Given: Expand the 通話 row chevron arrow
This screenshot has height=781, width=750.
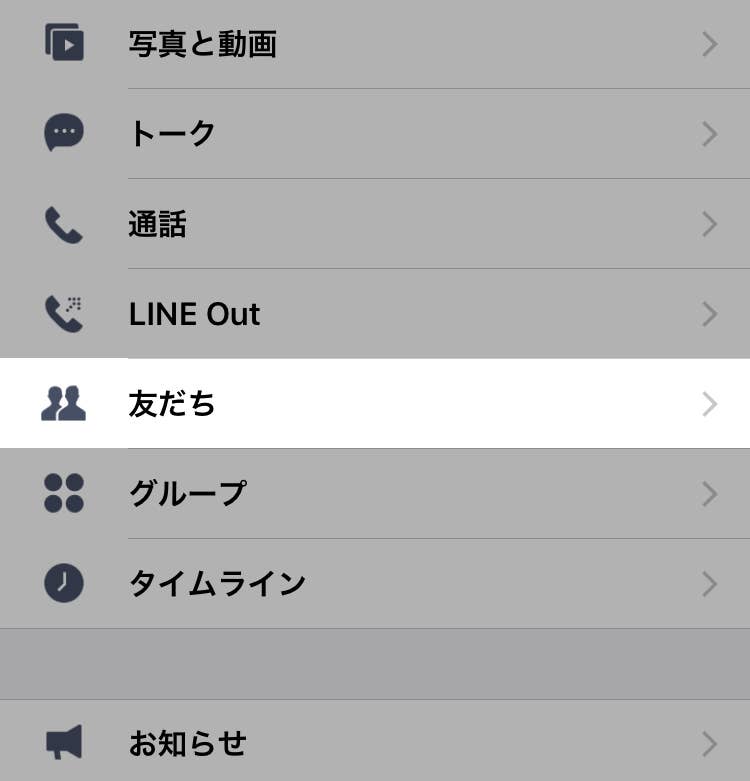Looking at the screenshot, I should coord(710,224).
